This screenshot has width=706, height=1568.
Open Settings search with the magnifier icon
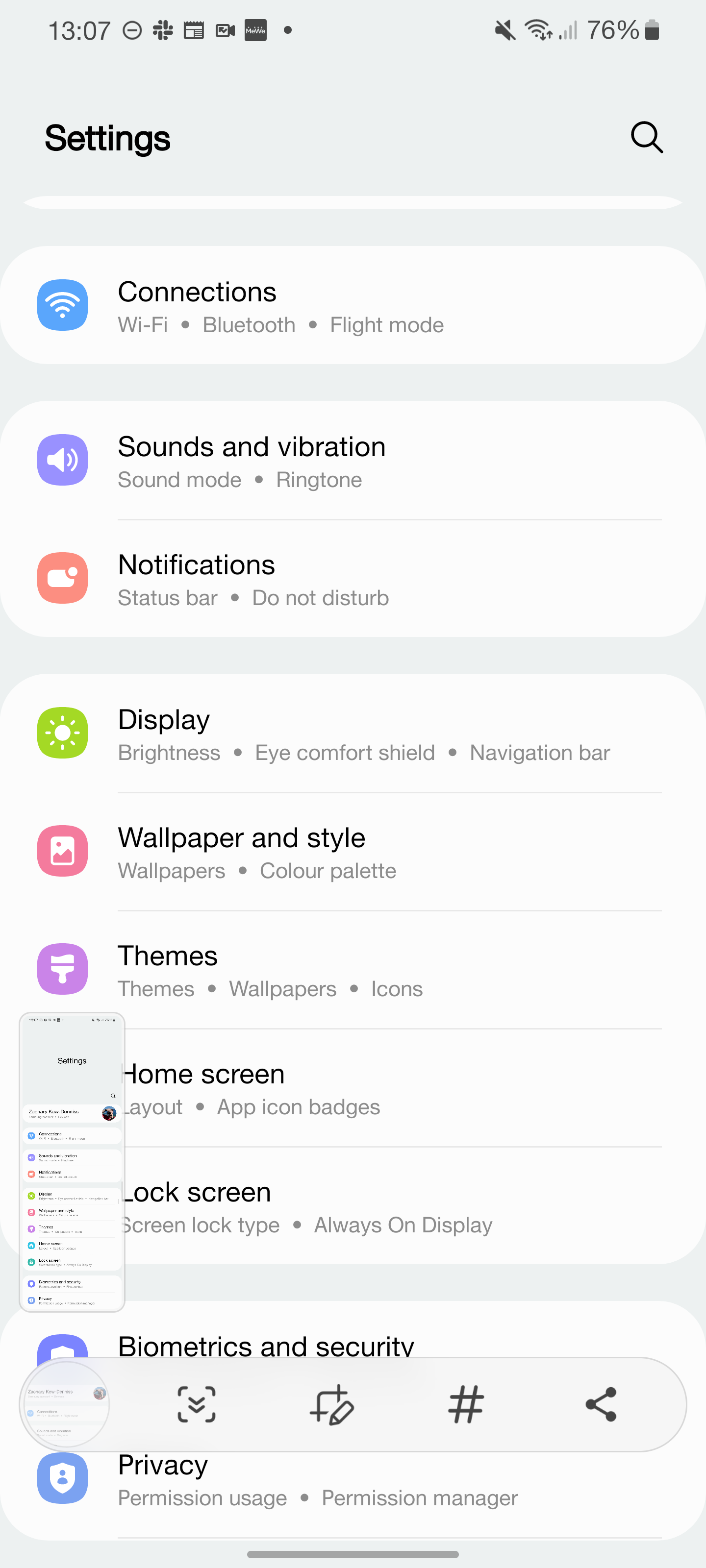click(x=646, y=138)
